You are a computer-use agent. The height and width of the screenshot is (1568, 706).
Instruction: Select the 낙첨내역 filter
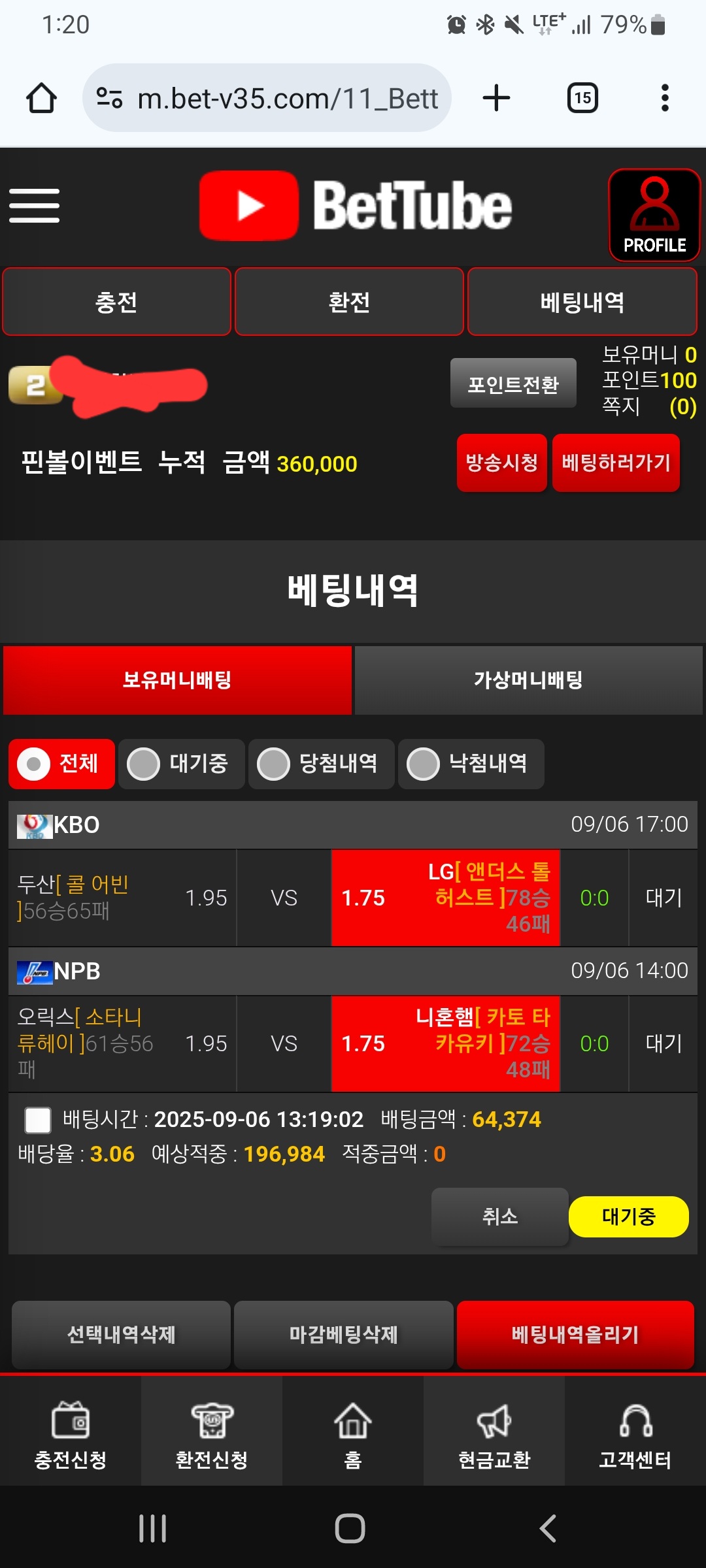471,764
